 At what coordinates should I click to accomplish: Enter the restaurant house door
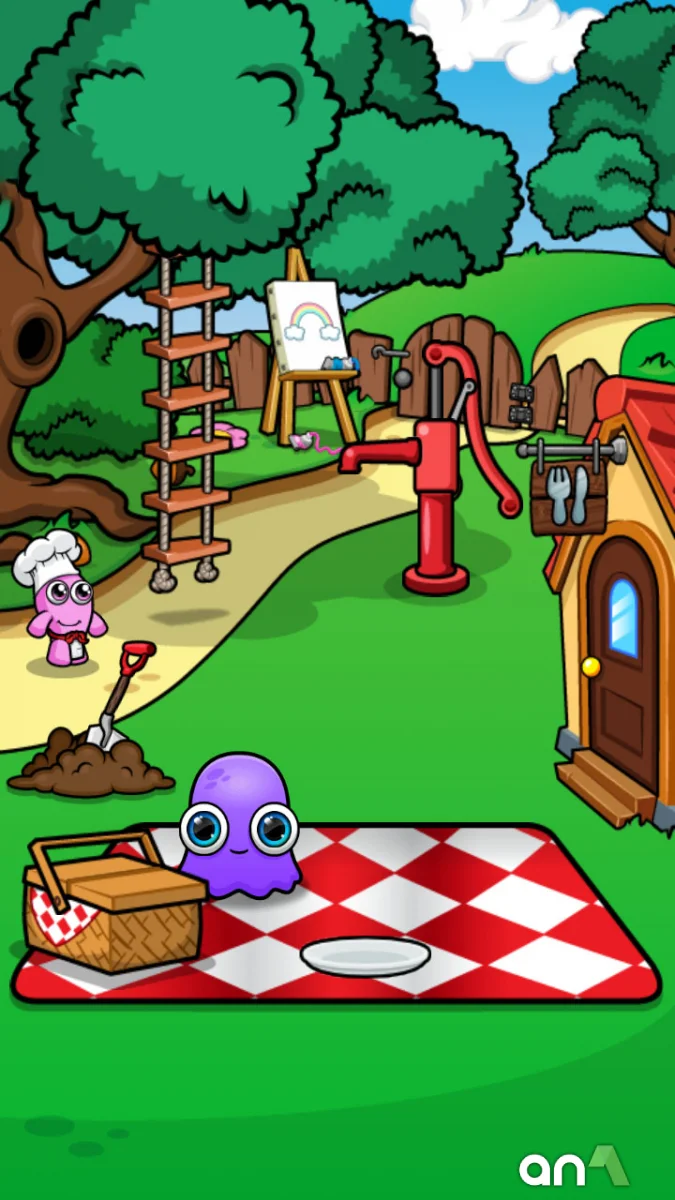[x=620, y=660]
